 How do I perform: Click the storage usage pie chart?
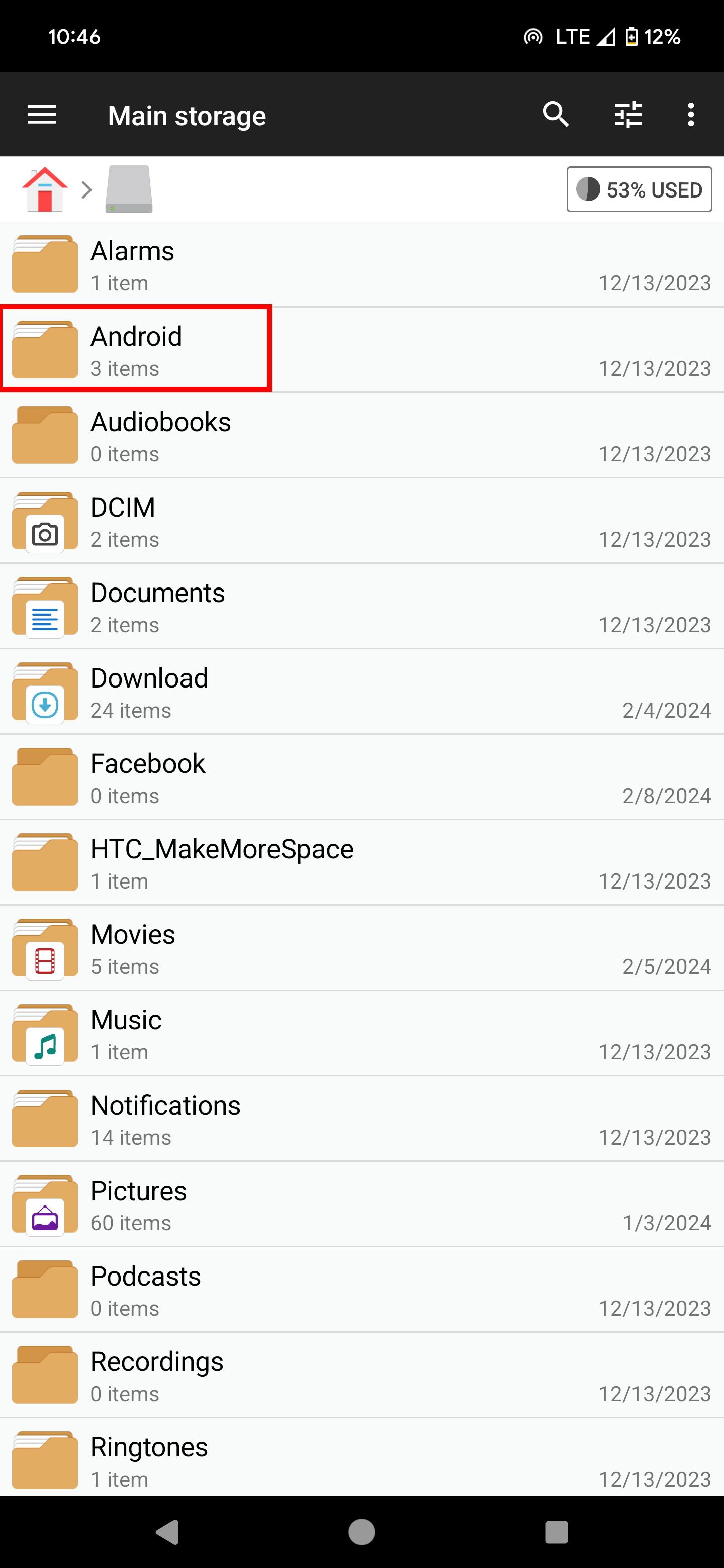[589, 189]
